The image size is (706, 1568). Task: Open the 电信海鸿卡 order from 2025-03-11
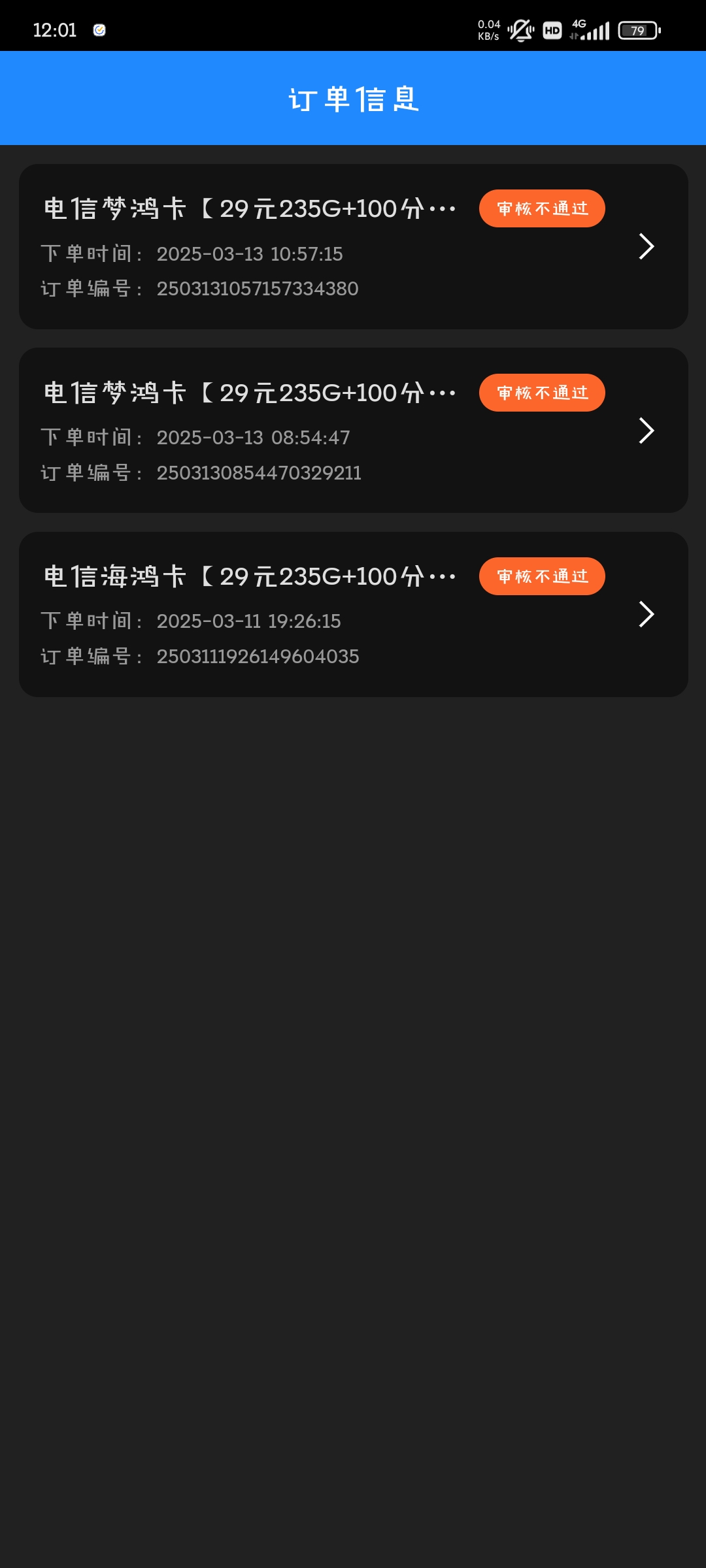pos(353,614)
